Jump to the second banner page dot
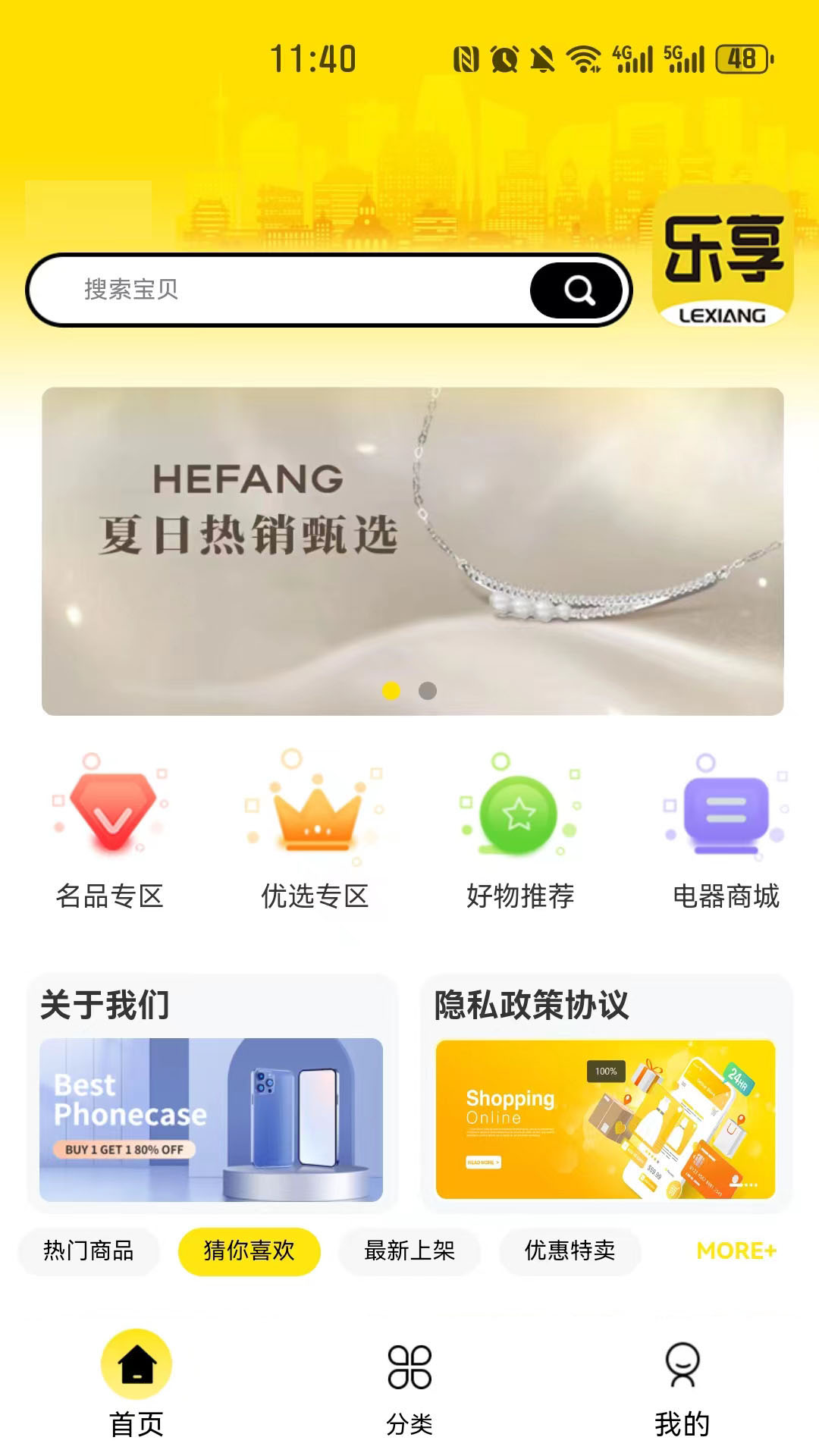 428,691
